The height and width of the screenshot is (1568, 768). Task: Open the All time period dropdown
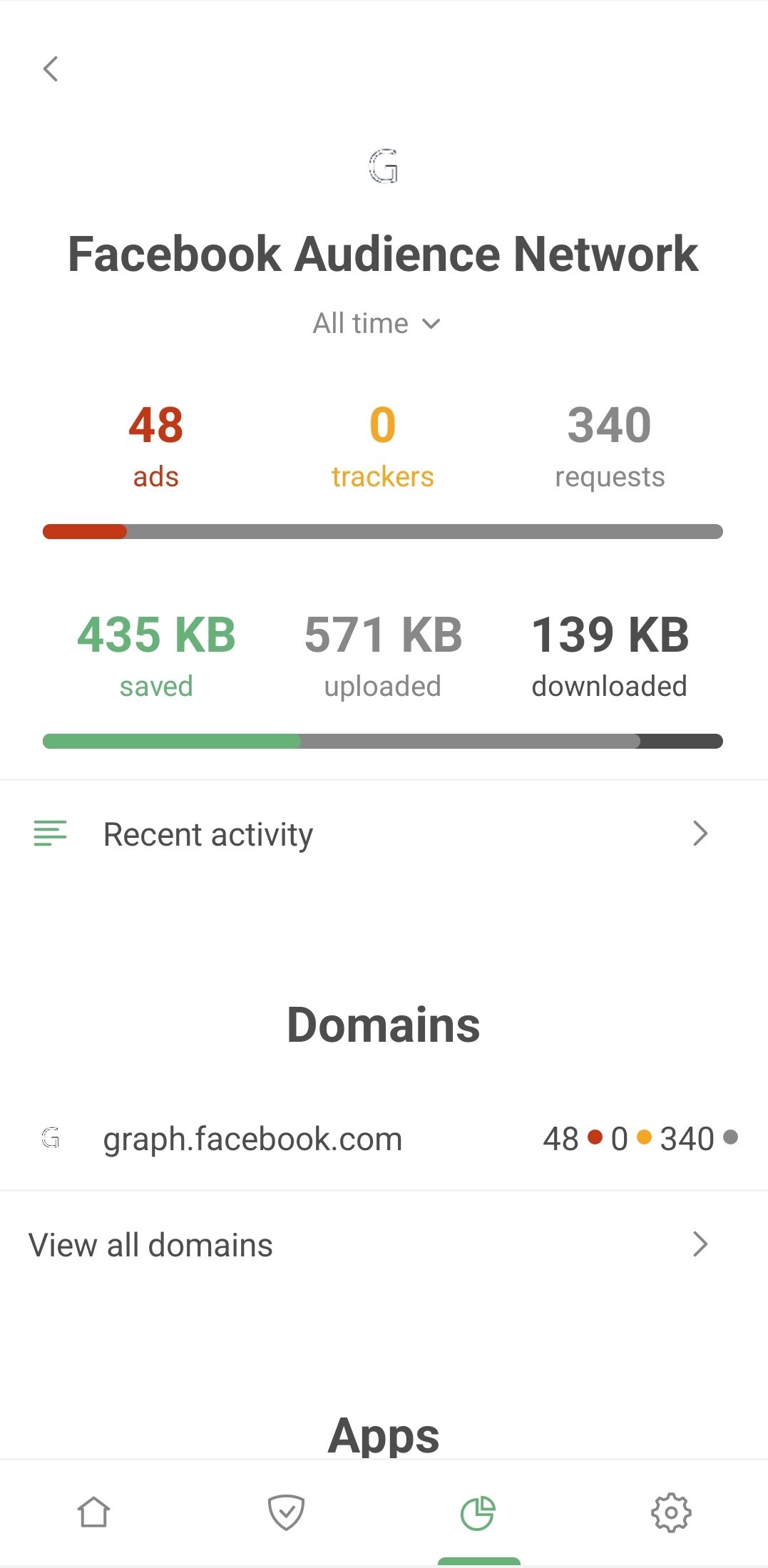pos(377,322)
